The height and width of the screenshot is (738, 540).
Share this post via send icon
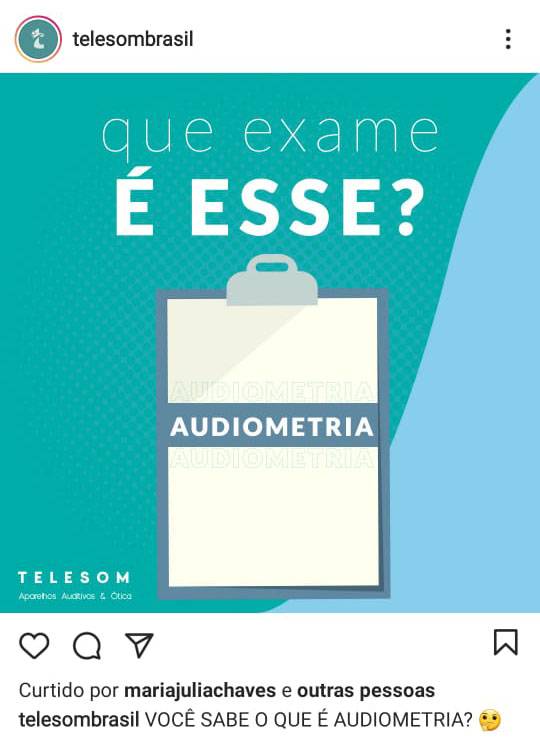[x=139, y=645]
